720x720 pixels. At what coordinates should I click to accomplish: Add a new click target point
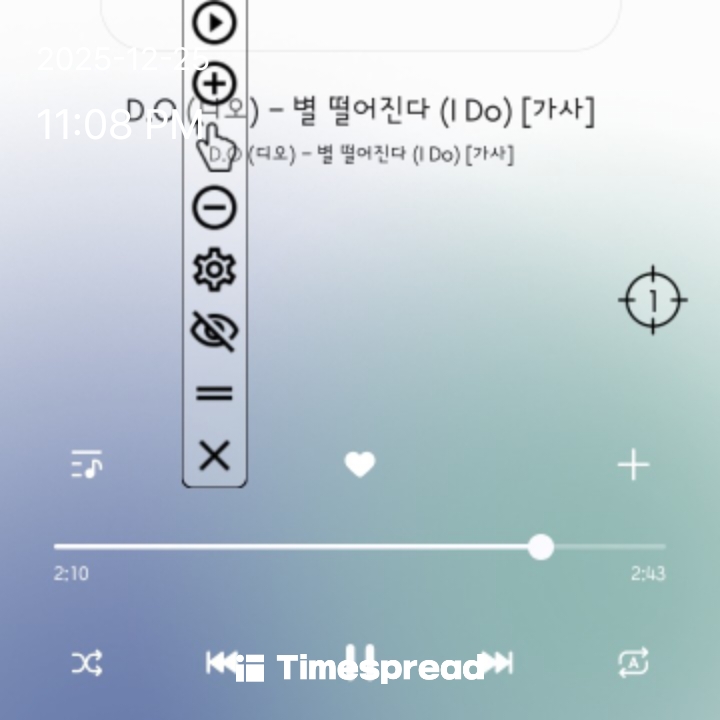point(214,83)
